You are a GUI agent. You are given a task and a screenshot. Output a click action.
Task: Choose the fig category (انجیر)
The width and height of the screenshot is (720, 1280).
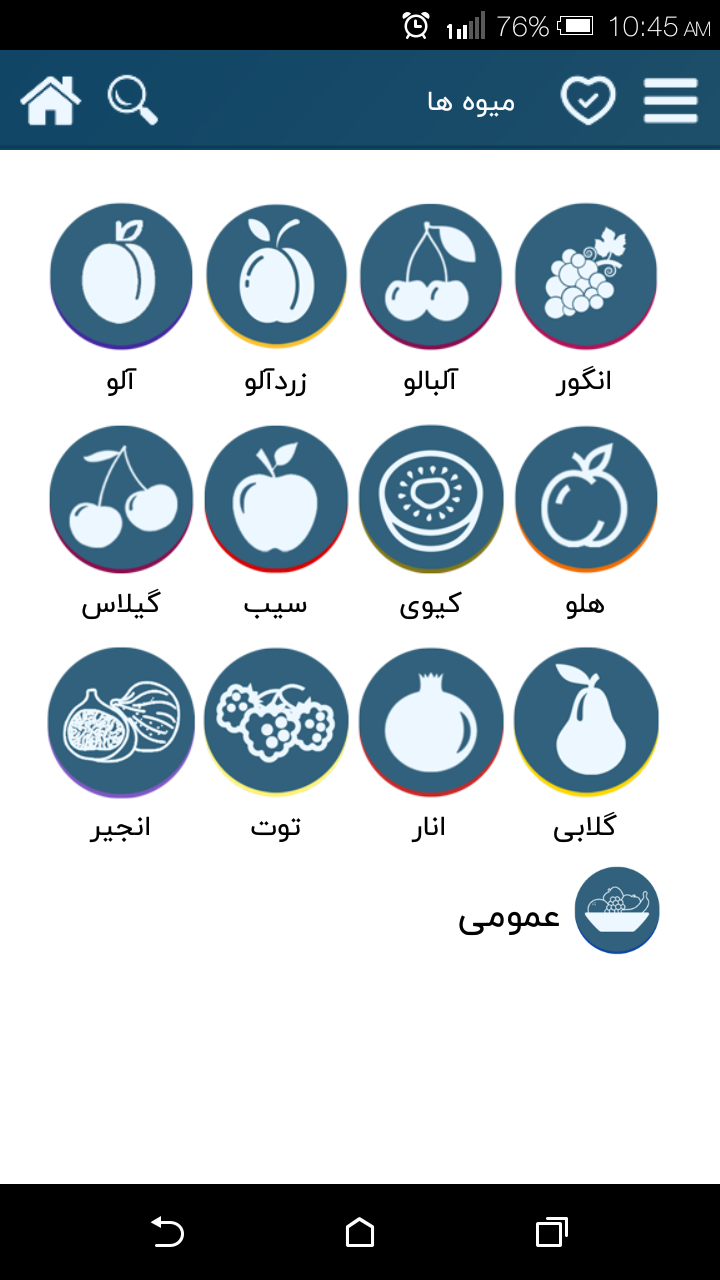tap(121, 722)
